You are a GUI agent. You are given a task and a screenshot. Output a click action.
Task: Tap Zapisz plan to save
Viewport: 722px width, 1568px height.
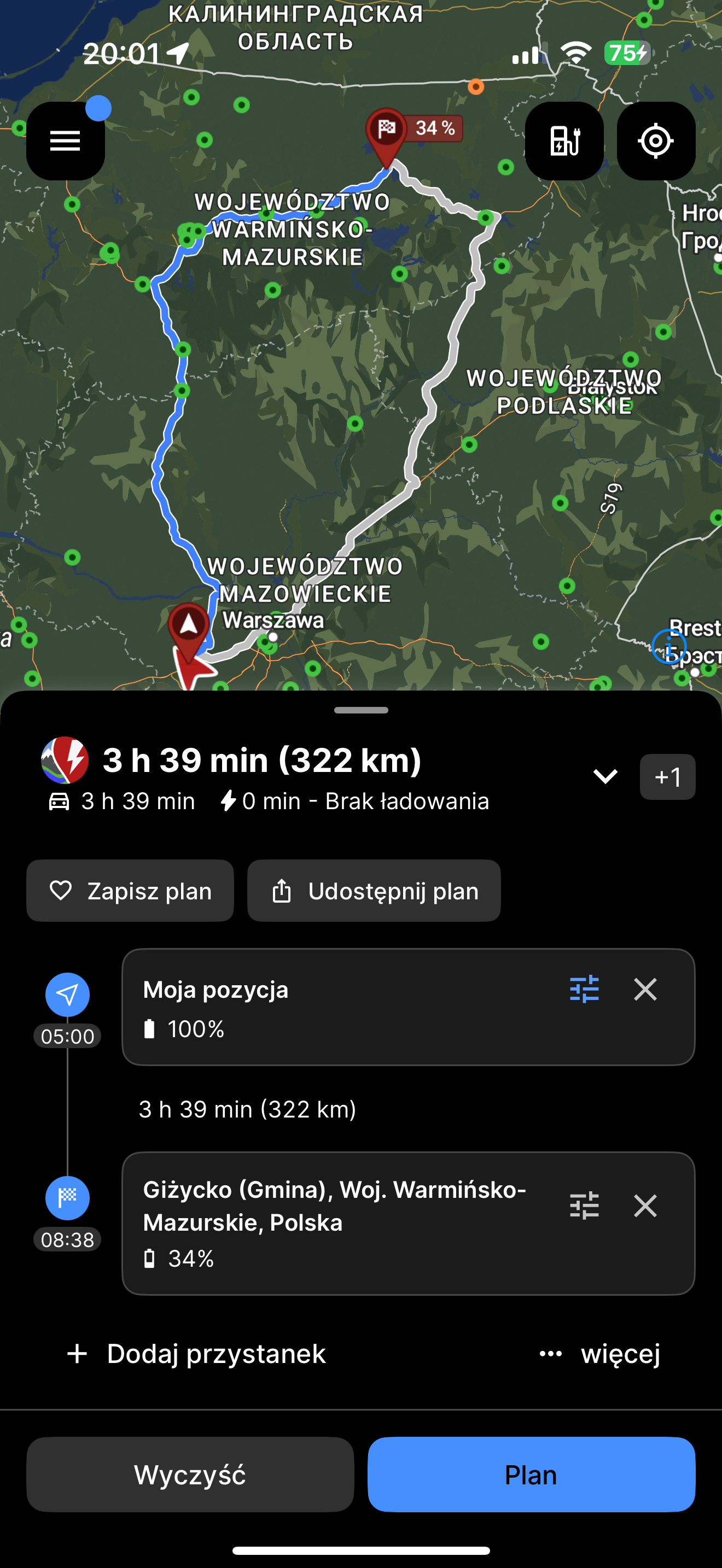[130, 891]
